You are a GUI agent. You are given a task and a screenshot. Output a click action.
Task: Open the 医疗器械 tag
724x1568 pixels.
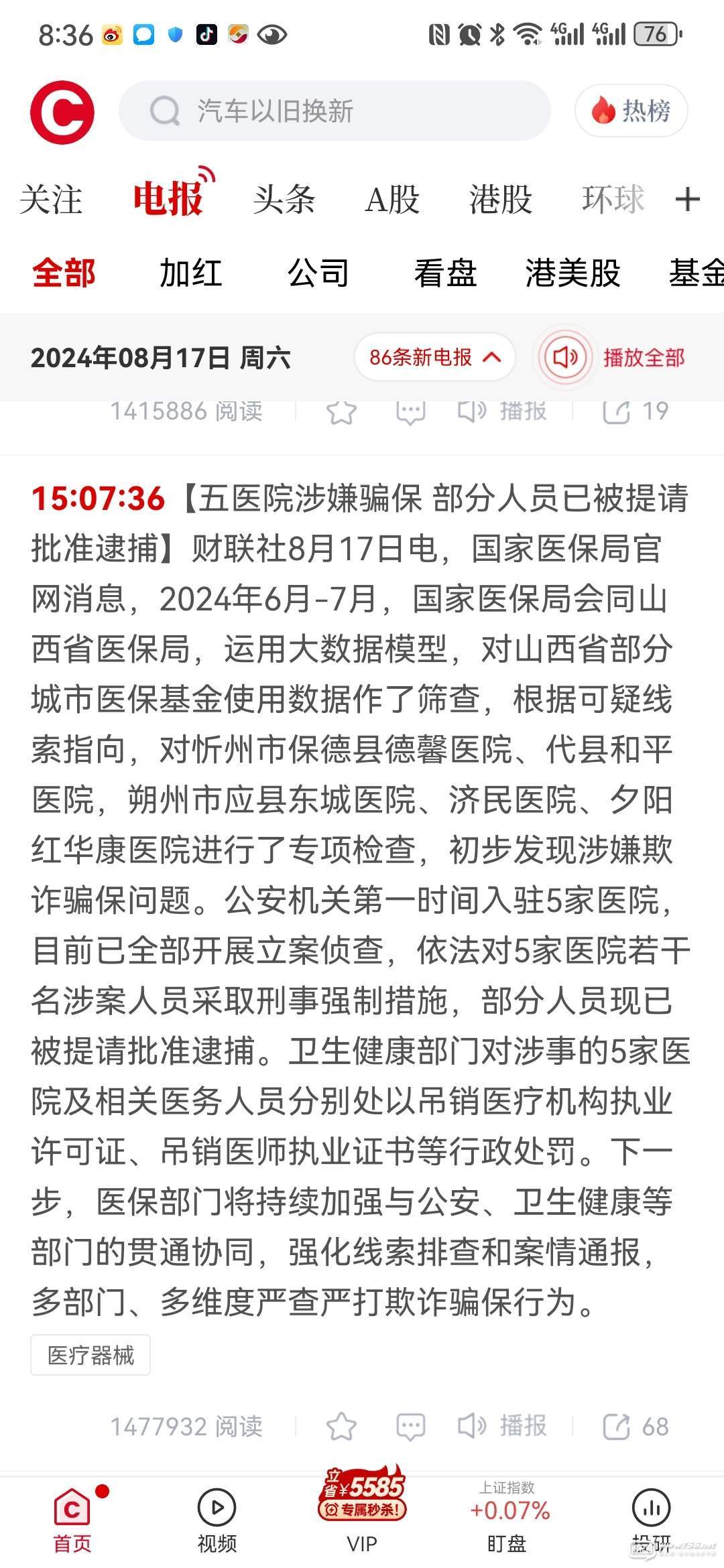pos(90,1355)
